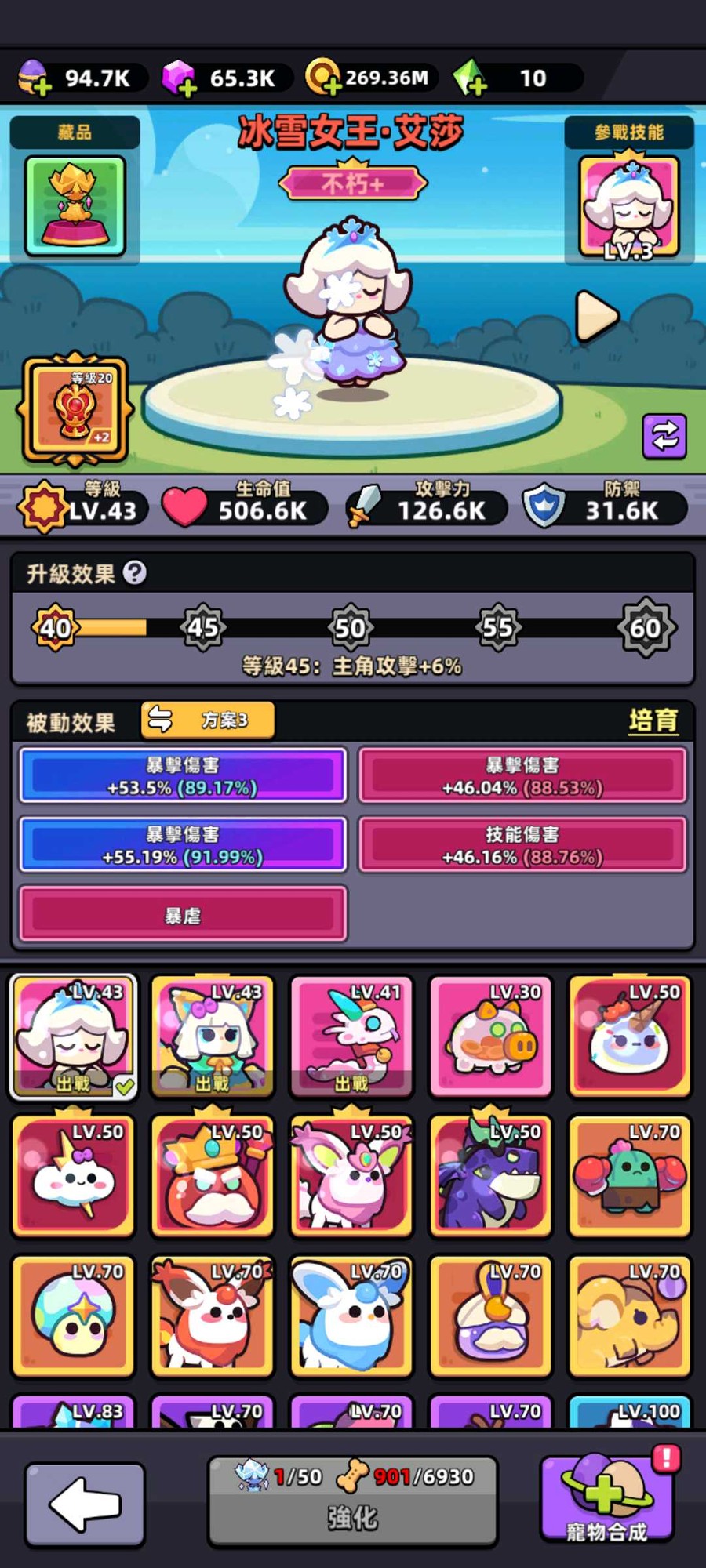Tap the back arrow button
The image size is (706, 1568).
point(85,1504)
